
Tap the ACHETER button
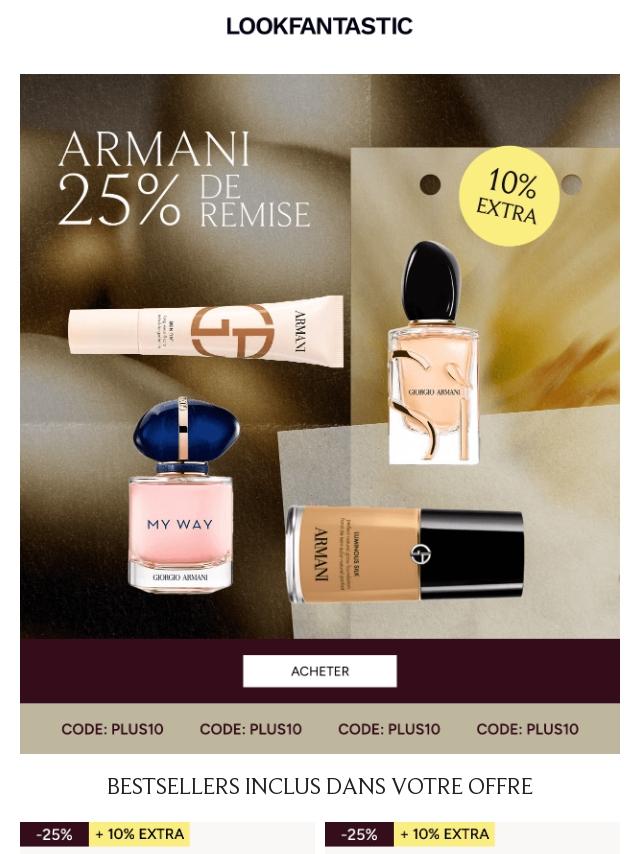(x=320, y=671)
